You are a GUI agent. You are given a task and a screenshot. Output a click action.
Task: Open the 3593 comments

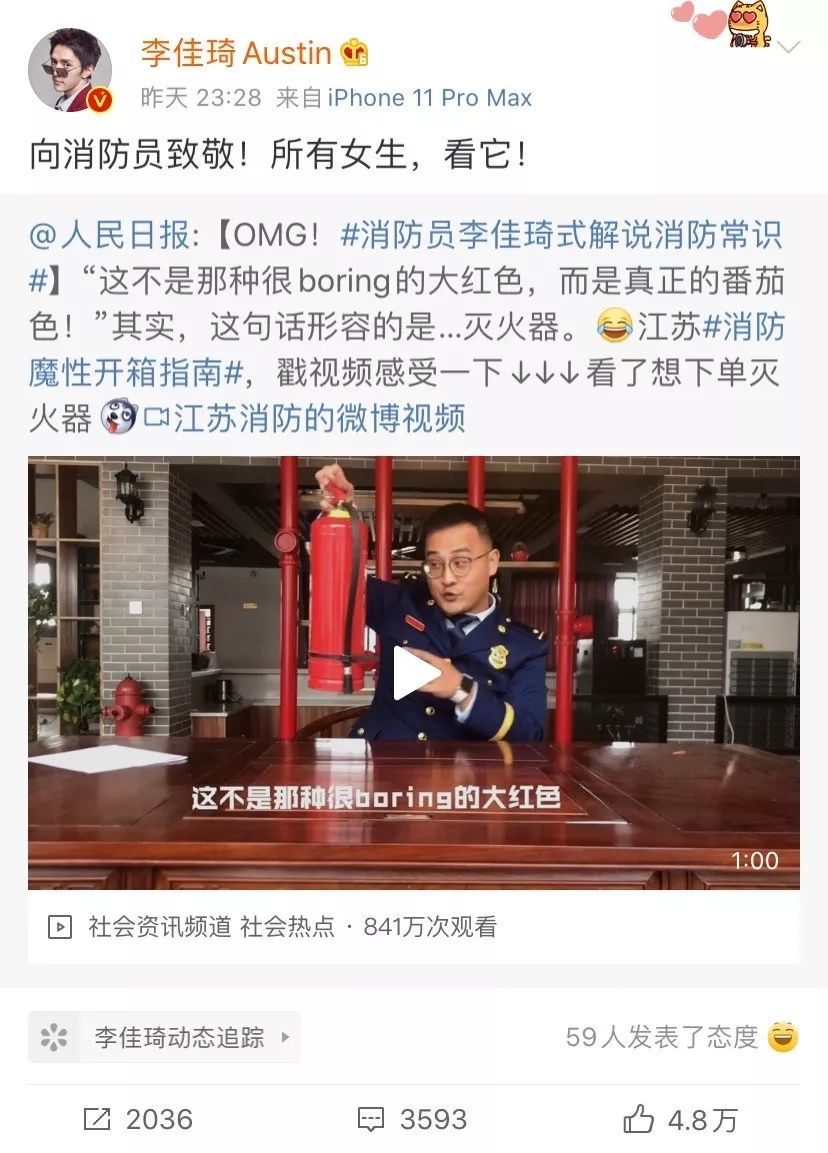413,1119
